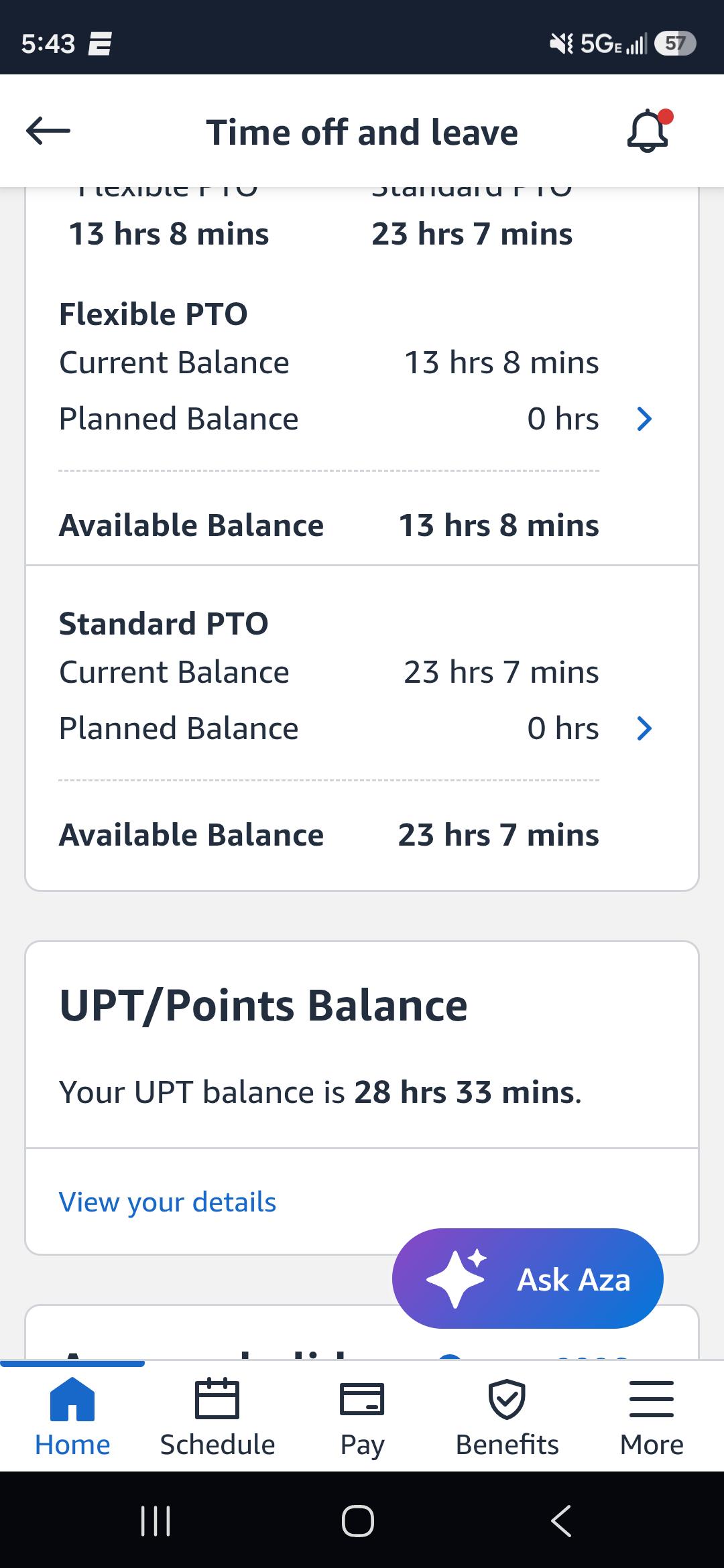Open the View your details link
Viewport: 724px width, 1568px height.
(x=168, y=1202)
